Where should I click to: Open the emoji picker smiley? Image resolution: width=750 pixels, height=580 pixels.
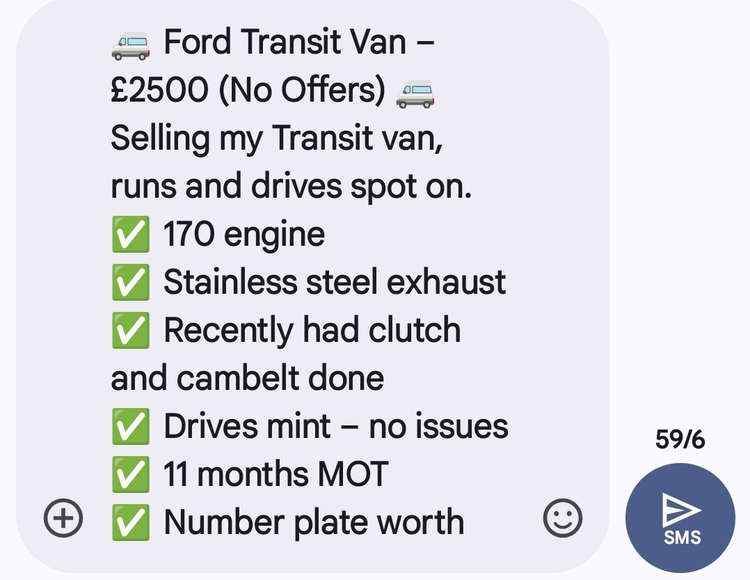click(x=562, y=518)
